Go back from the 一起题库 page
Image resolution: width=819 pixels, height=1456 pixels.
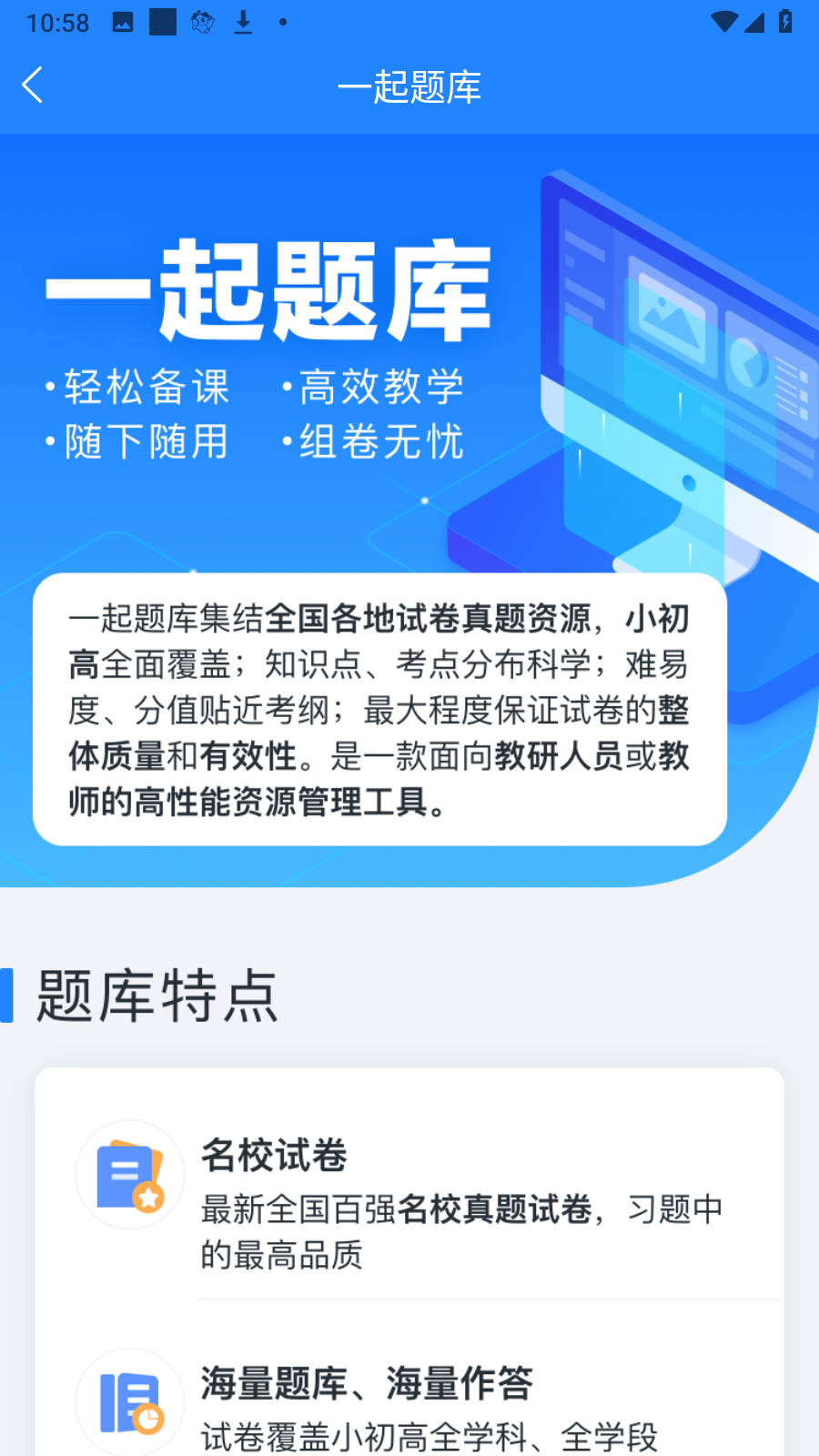(x=33, y=86)
